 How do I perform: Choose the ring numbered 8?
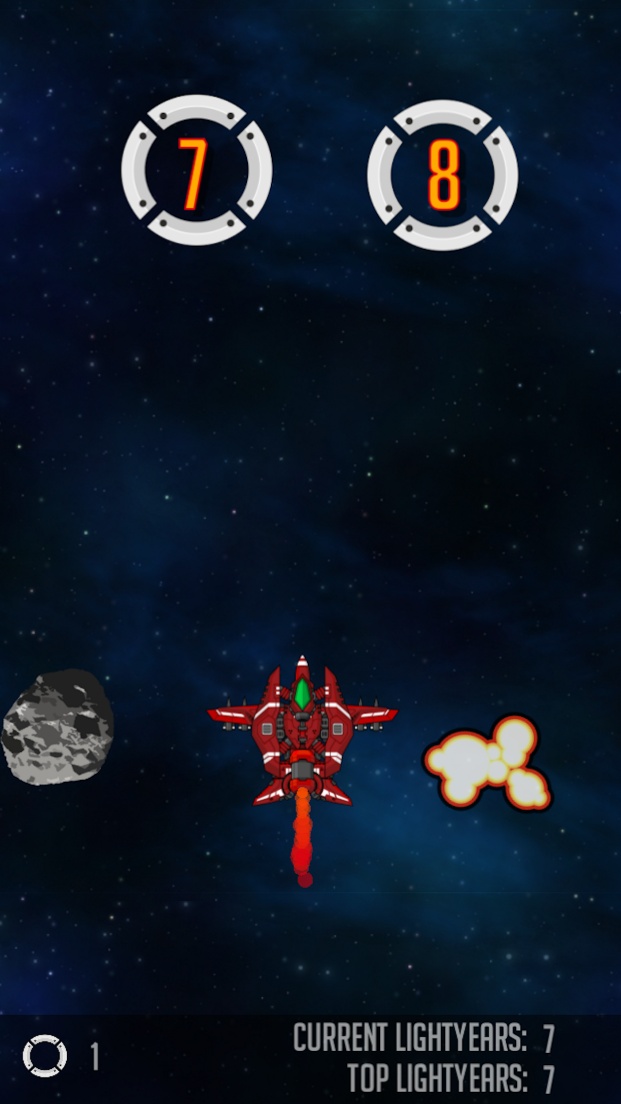442,174
